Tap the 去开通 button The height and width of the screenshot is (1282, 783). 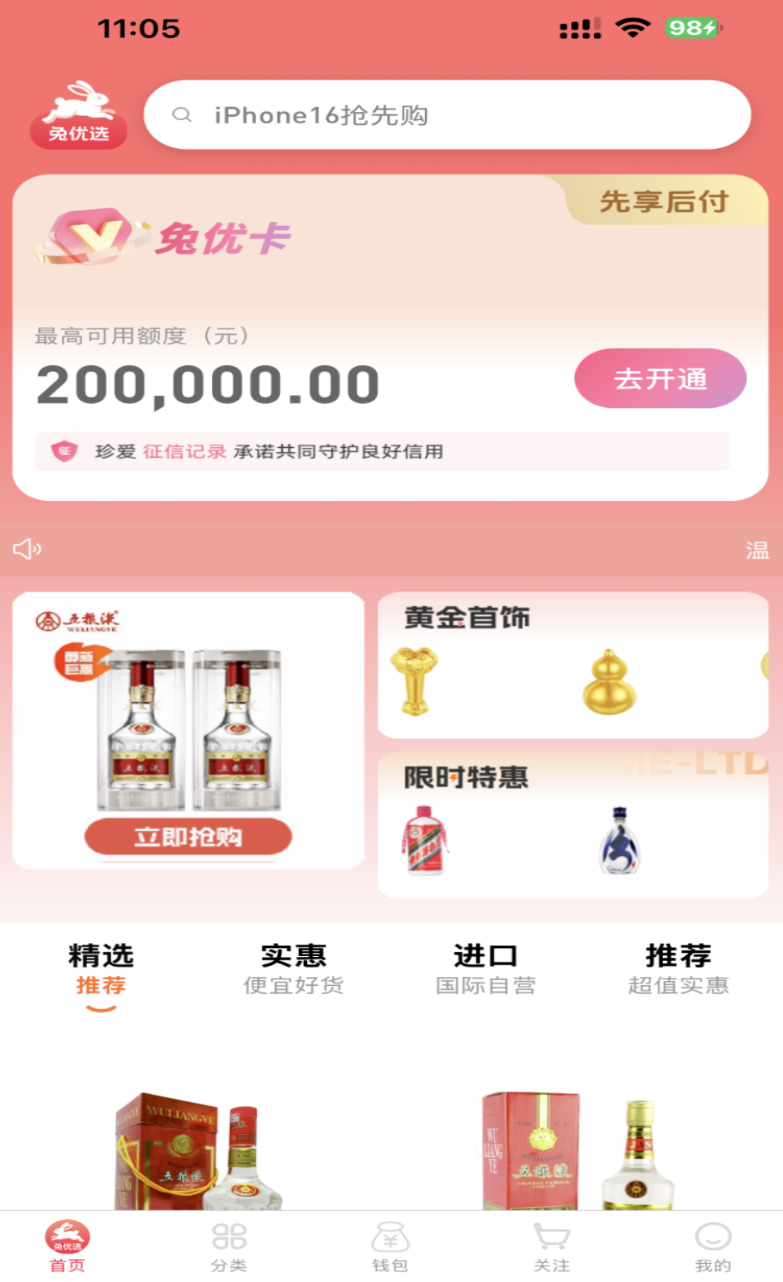(660, 379)
